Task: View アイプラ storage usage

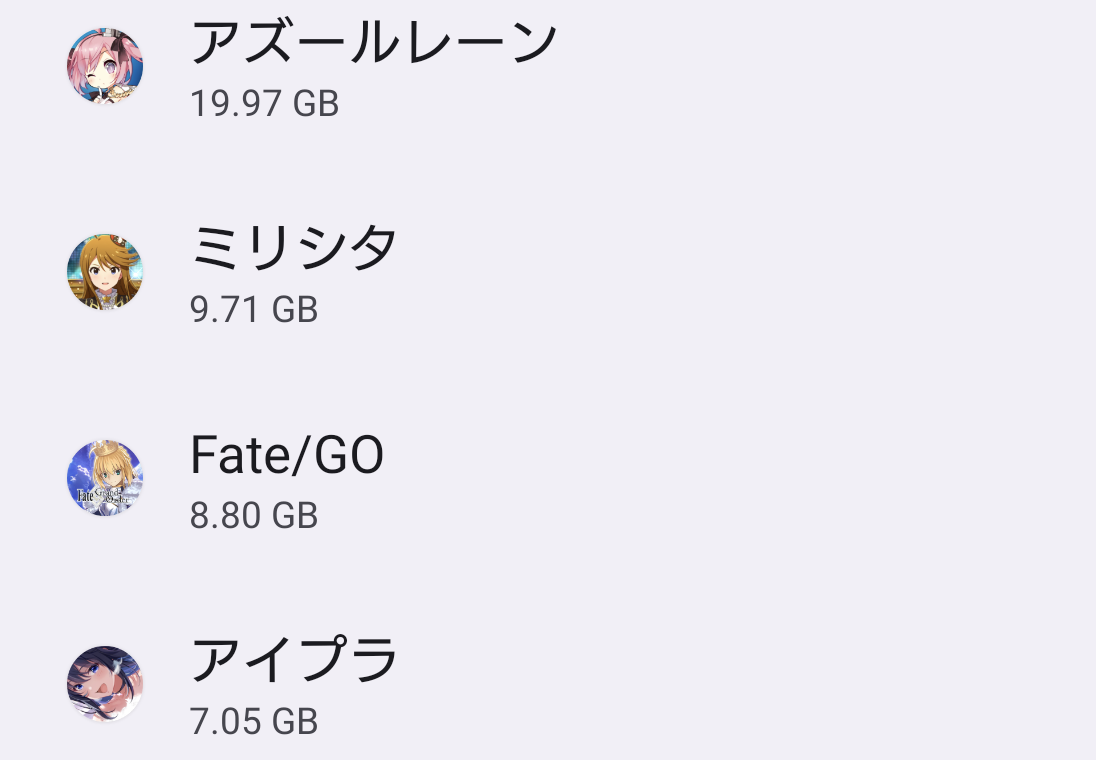Action: click(294, 684)
